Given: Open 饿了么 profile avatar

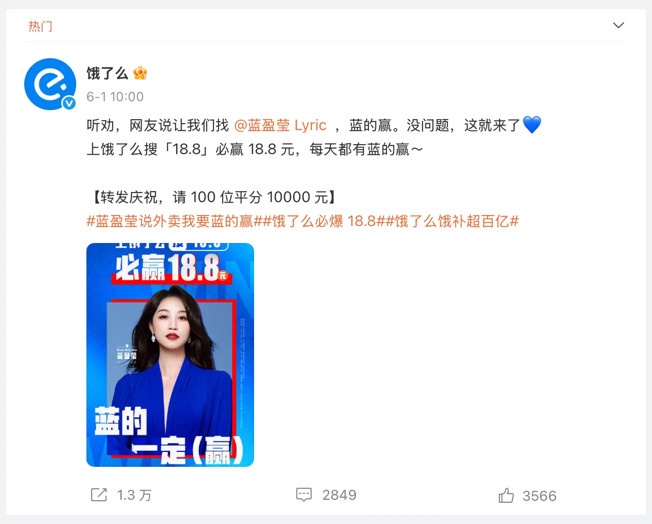Looking at the screenshot, I should coord(50,84).
